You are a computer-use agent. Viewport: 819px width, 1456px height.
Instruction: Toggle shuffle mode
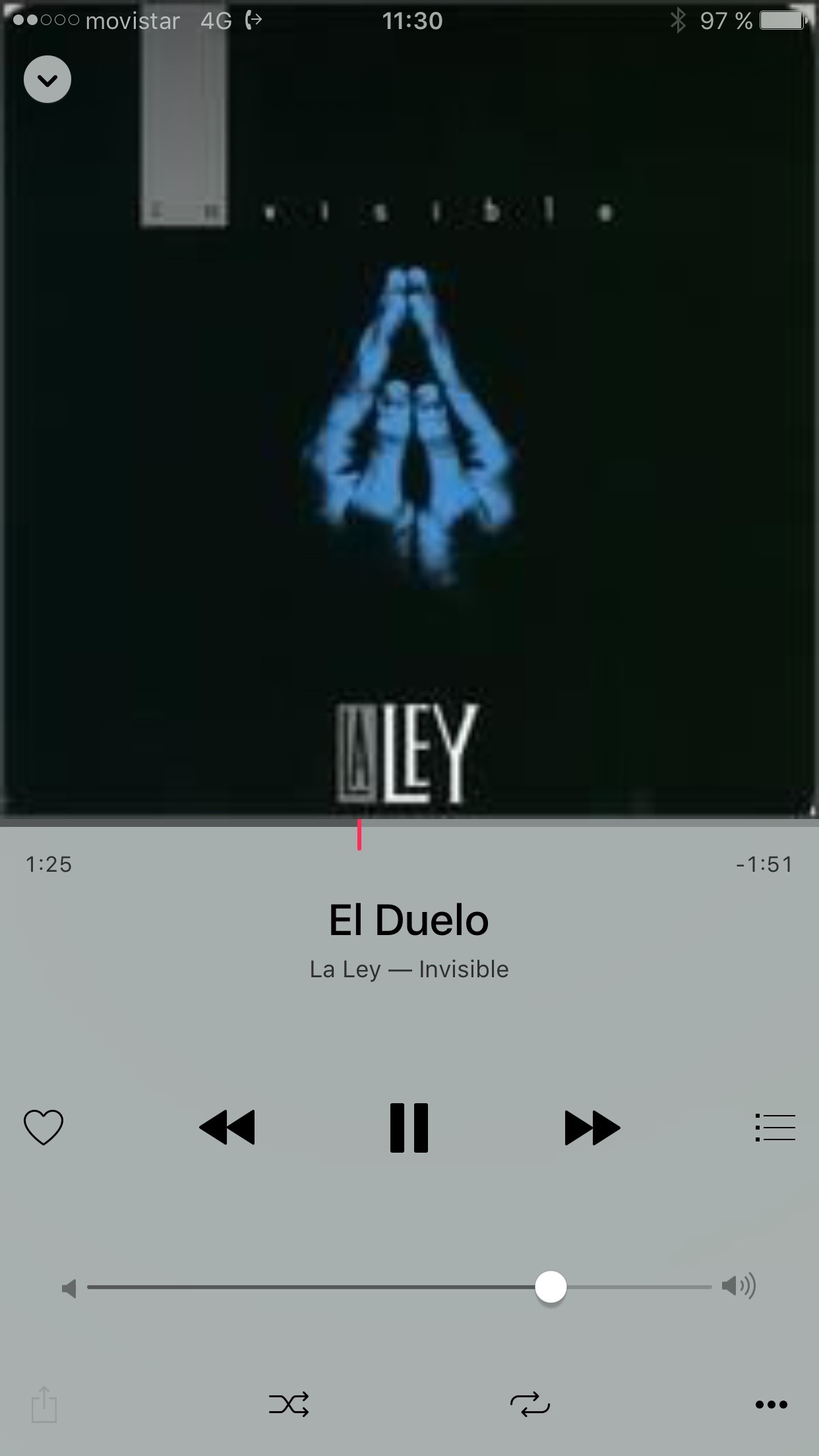(289, 1405)
